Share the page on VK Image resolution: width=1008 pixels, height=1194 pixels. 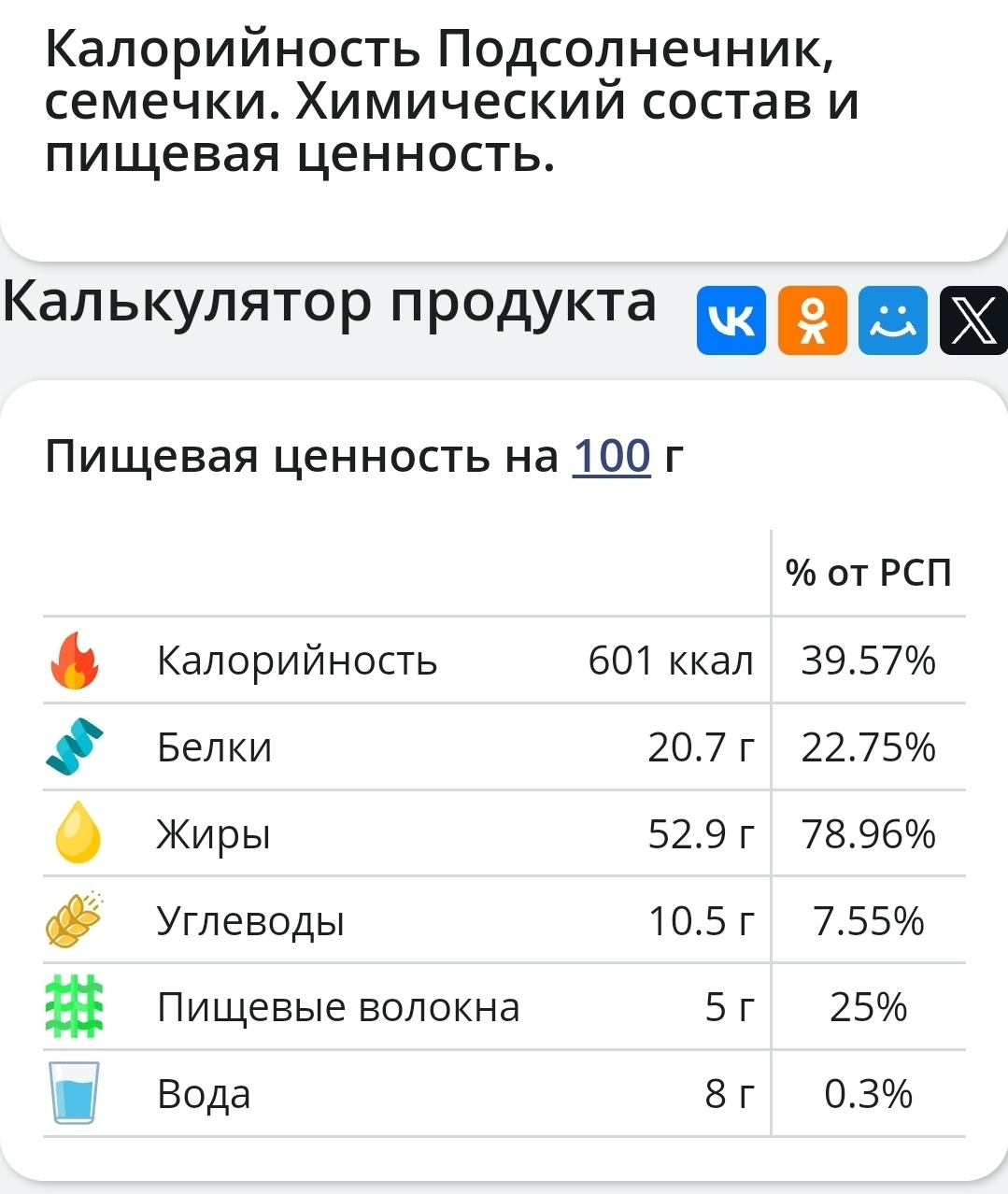[x=731, y=320]
